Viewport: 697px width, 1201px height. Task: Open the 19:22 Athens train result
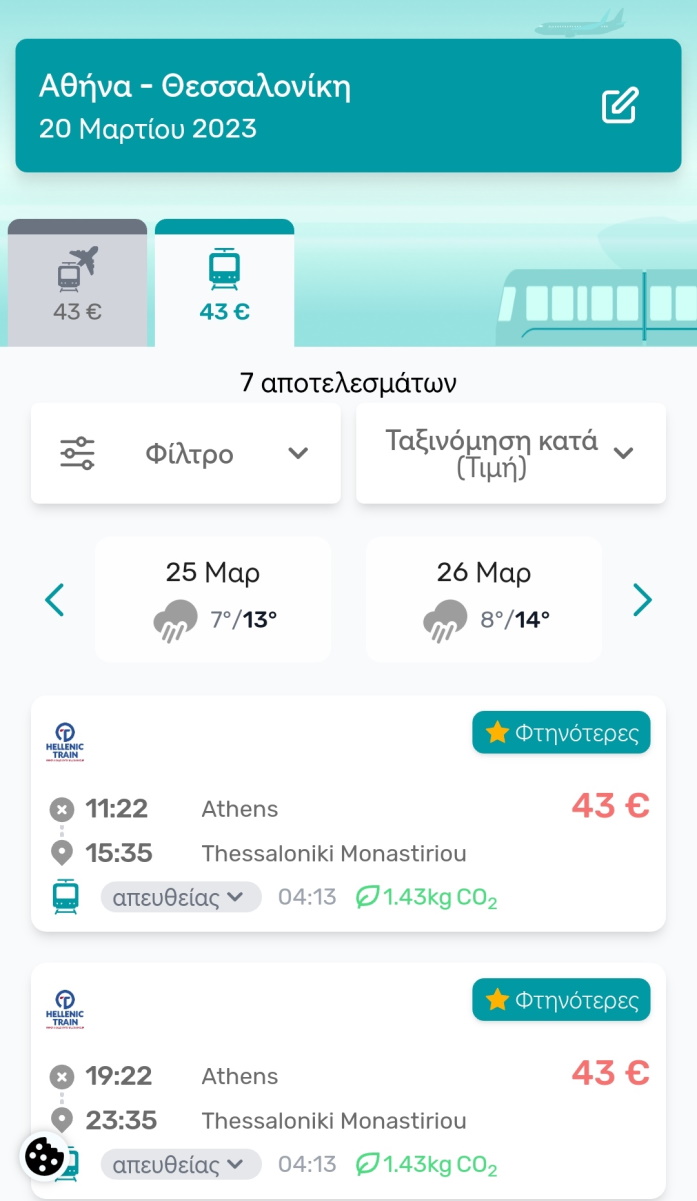coord(348,1082)
